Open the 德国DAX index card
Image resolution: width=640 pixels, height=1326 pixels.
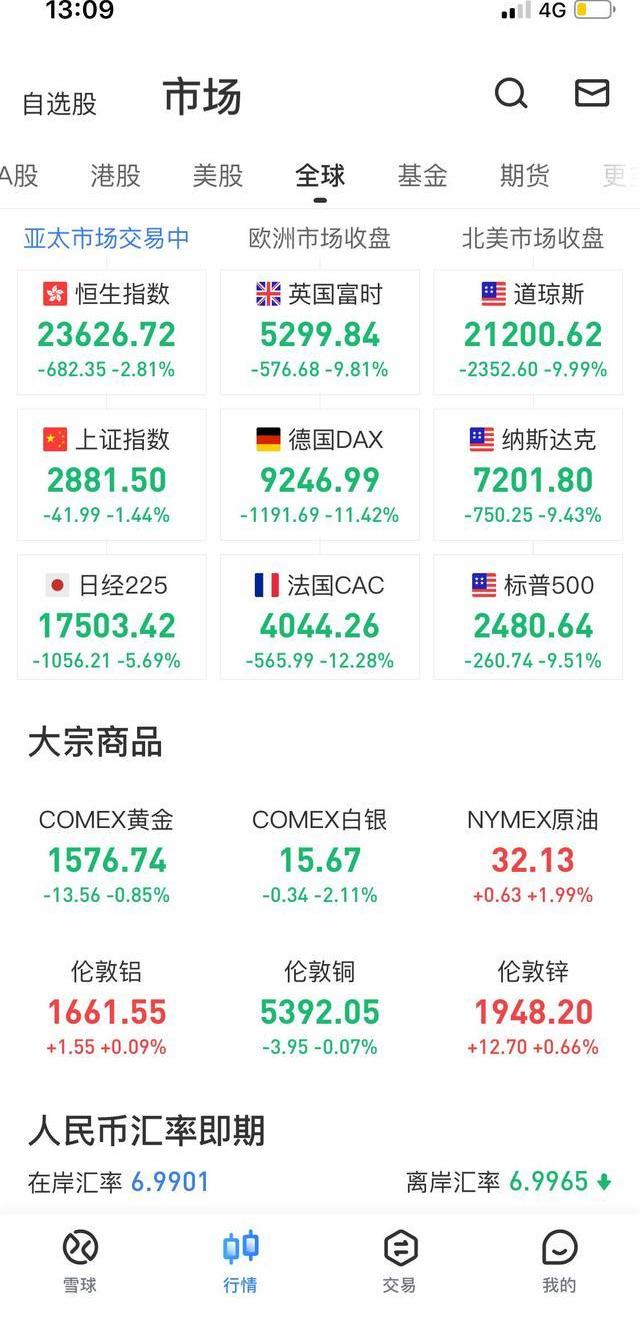pyautogui.click(x=320, y=475)
